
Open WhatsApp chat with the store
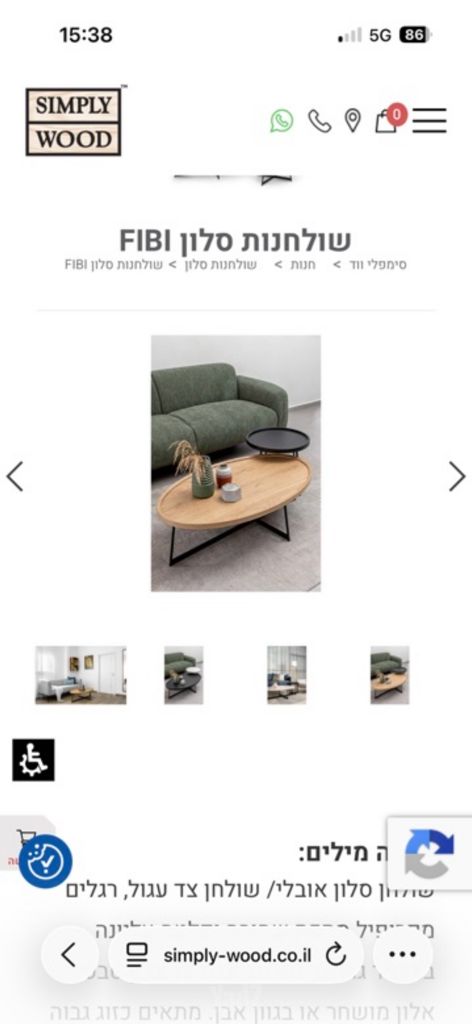click(281, 121)
